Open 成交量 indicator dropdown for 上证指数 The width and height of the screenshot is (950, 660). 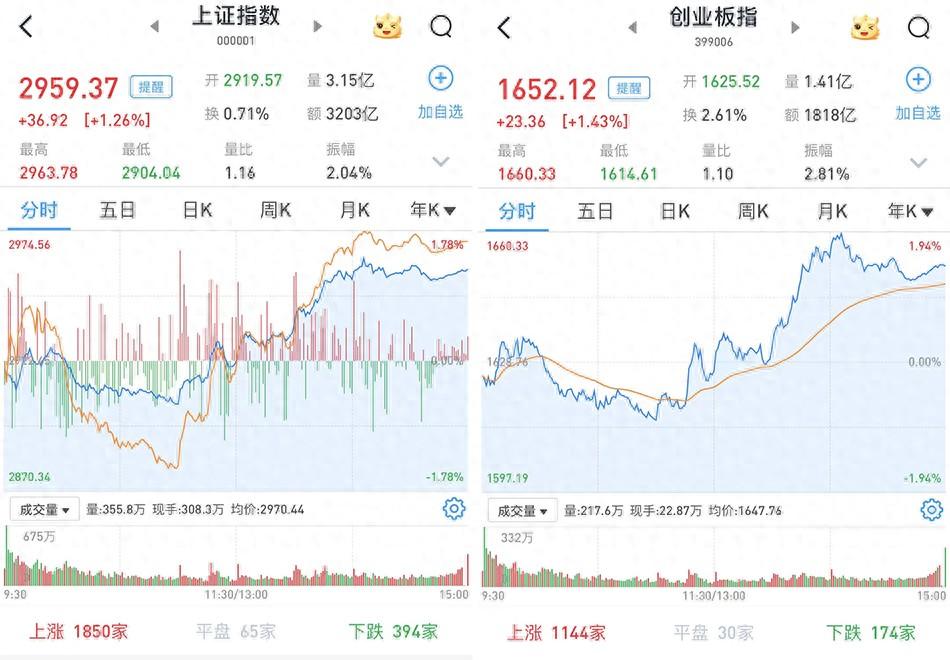coord(44,510)
